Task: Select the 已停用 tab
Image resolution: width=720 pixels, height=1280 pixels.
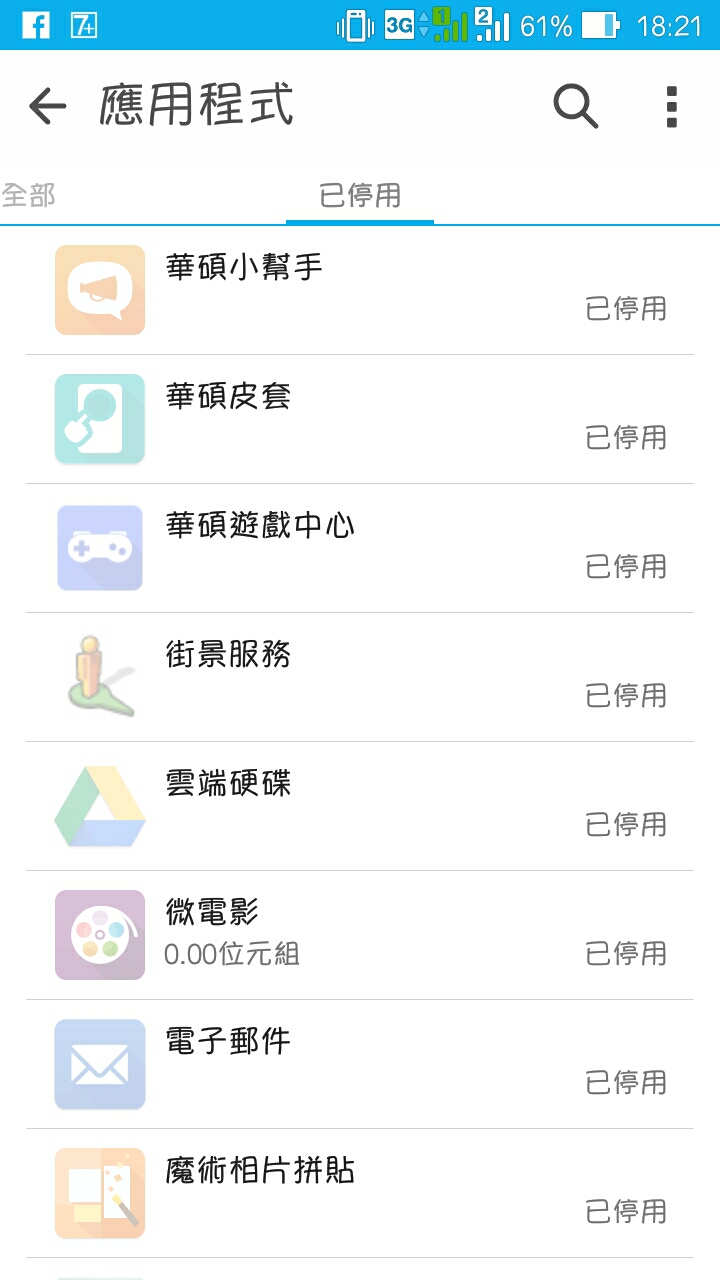Action: point(360,195)
